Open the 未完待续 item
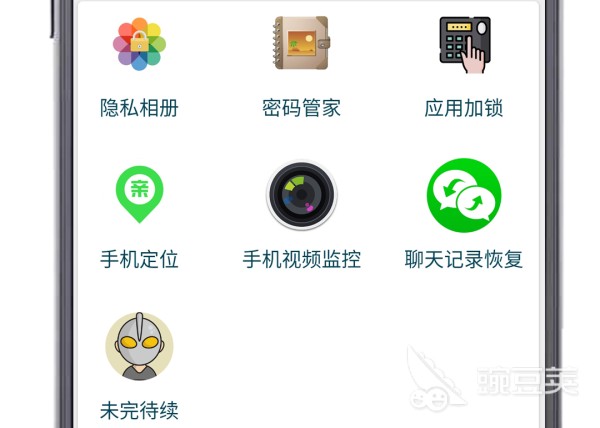The width and height of the screenshot is (600, 428). (x=139, y=347)
